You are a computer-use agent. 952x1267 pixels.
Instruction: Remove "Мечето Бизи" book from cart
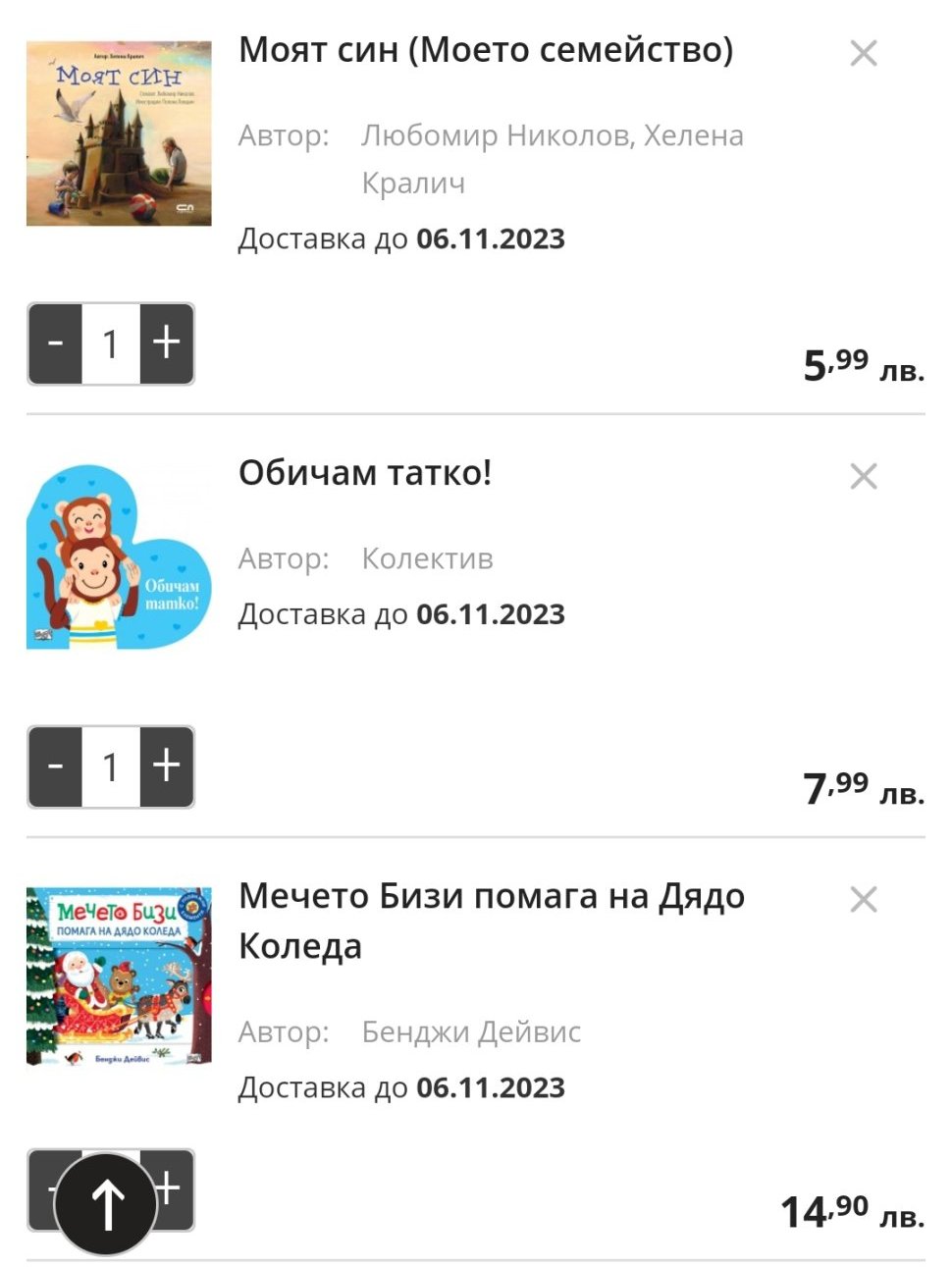point(863,900)
